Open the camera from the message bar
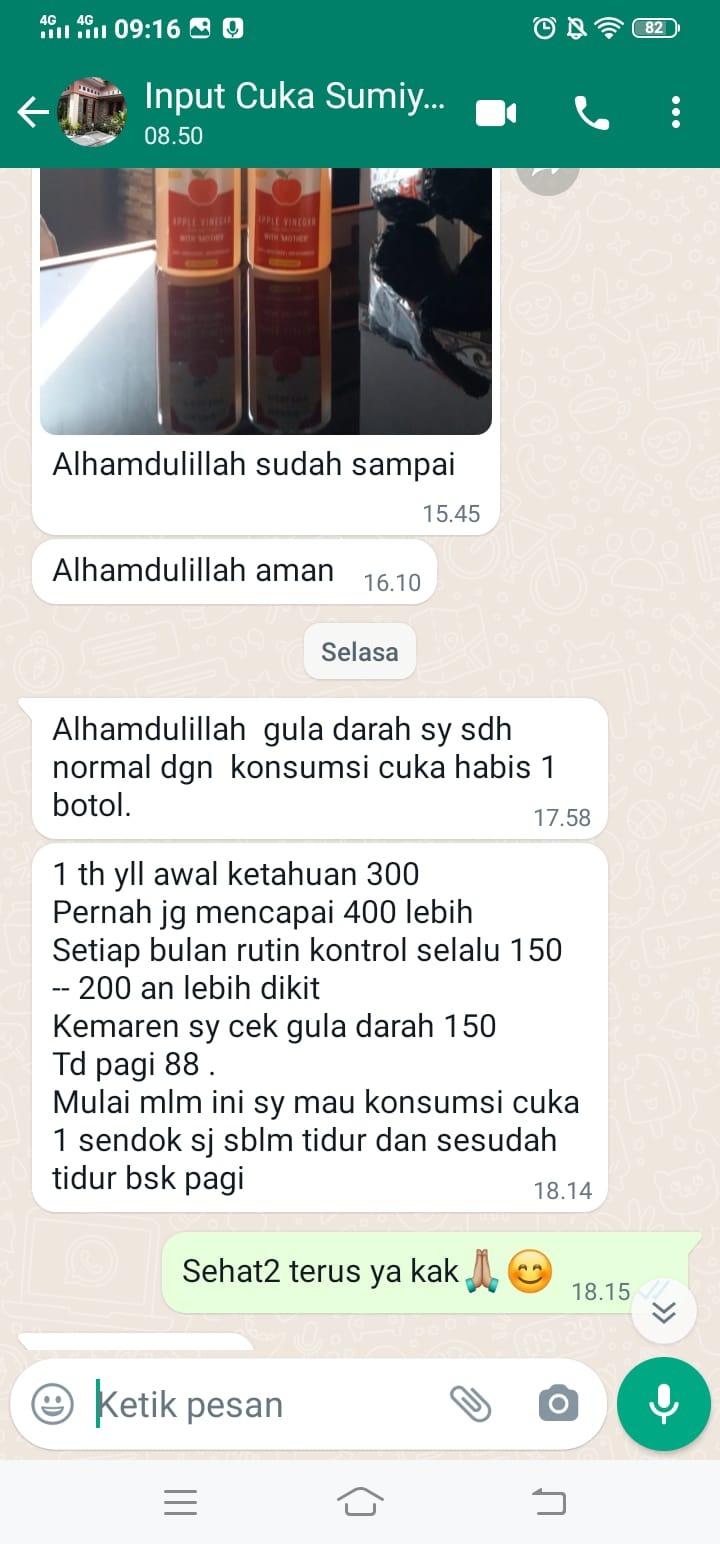720x1544 pixels. (558, 1404)
